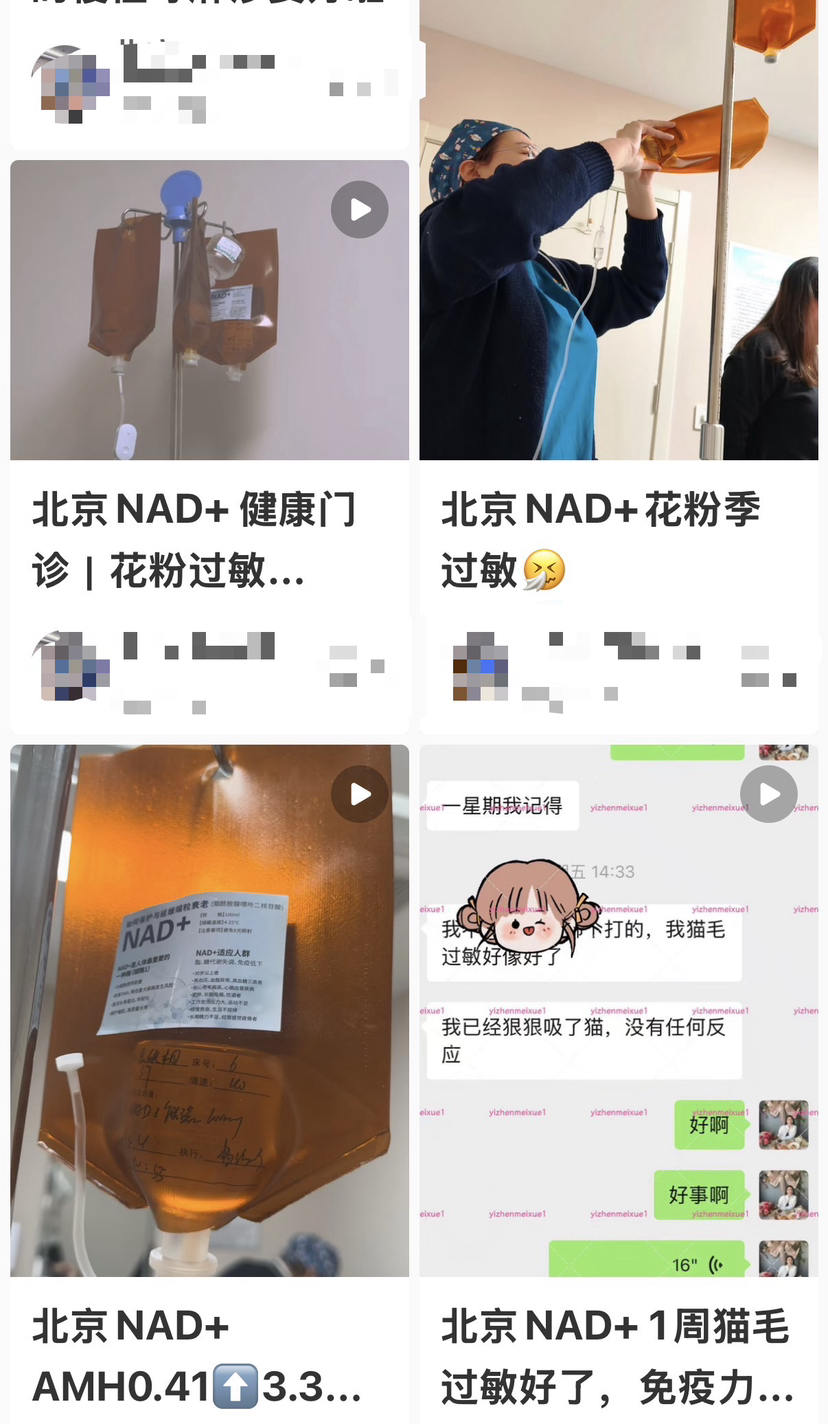Open the 北京NAD+ 1周猫毛过敏好了 video post

point(618,1010)
